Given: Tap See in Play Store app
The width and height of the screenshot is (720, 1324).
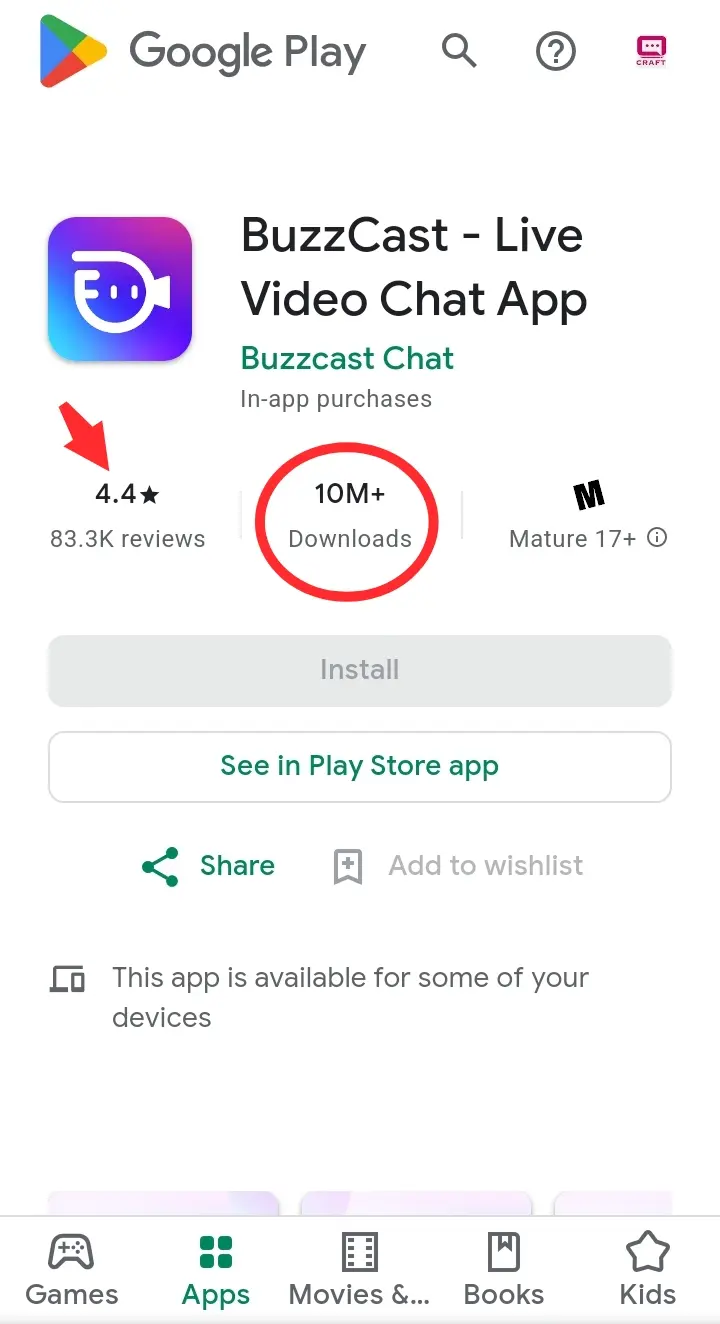Looking at the screenshot, I should (359, 766).
